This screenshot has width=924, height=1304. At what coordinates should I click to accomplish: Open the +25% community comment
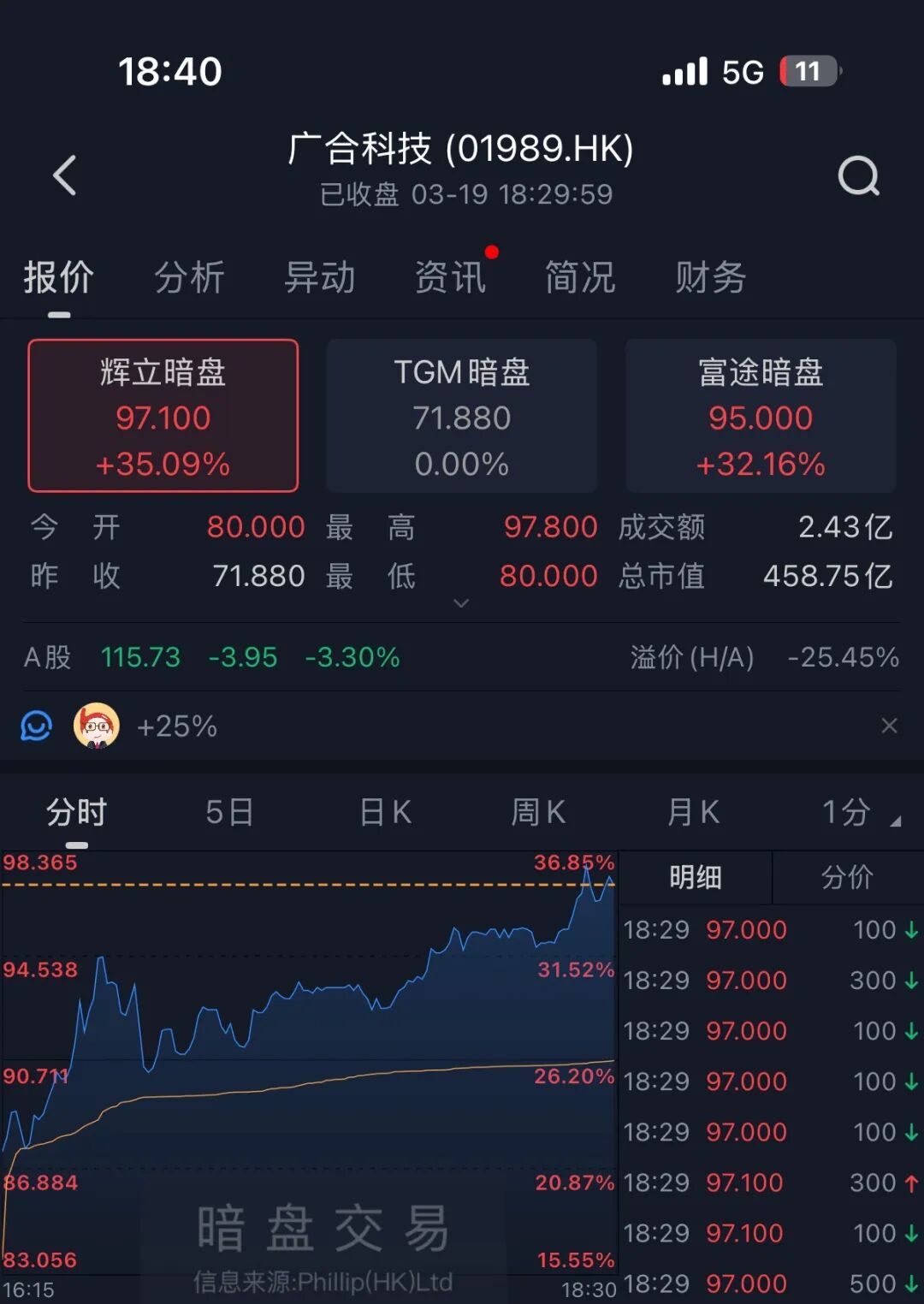(177, 726)
